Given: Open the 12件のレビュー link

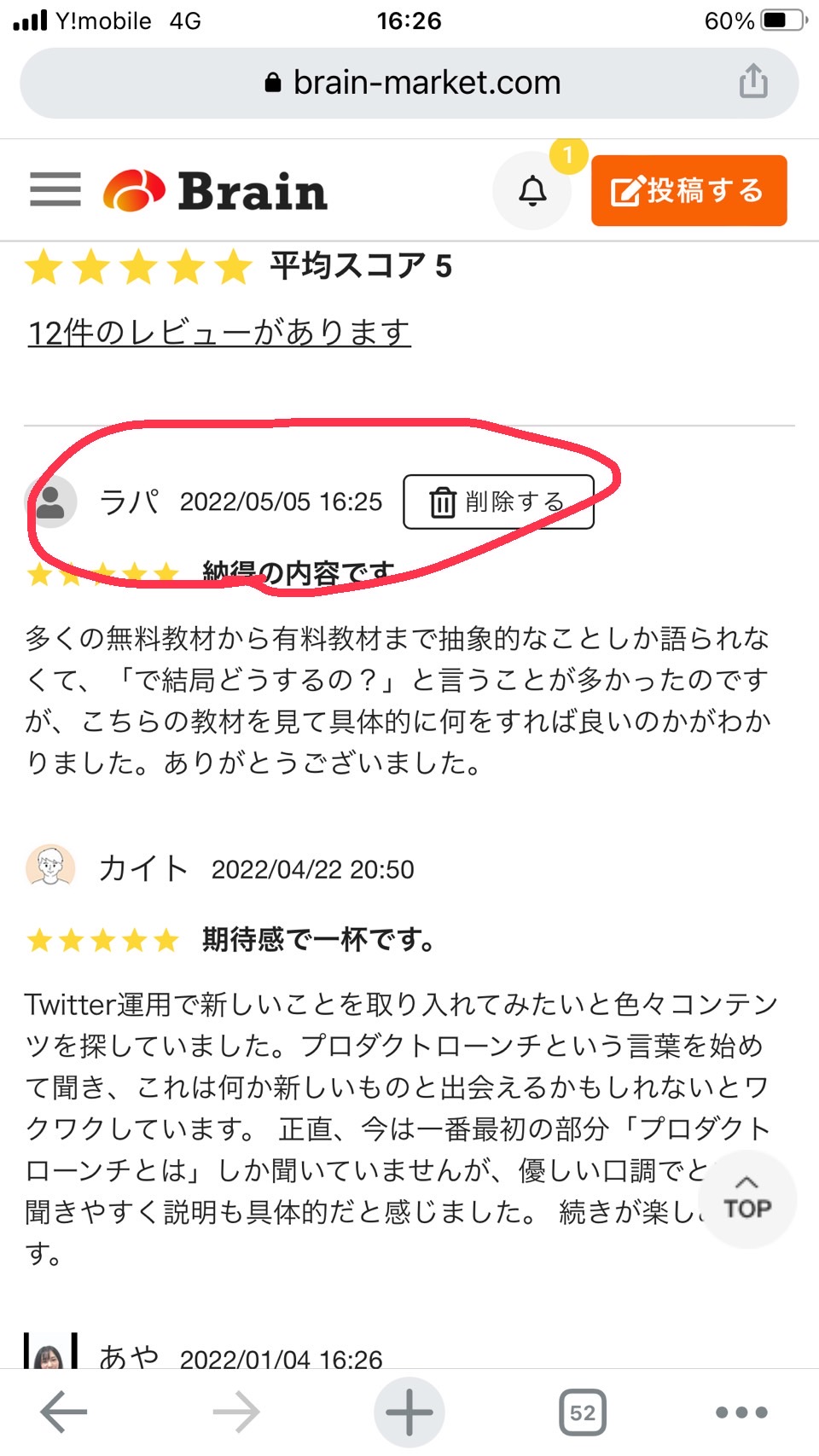Looking at the screenshot, I should click(x=219, y=332).
